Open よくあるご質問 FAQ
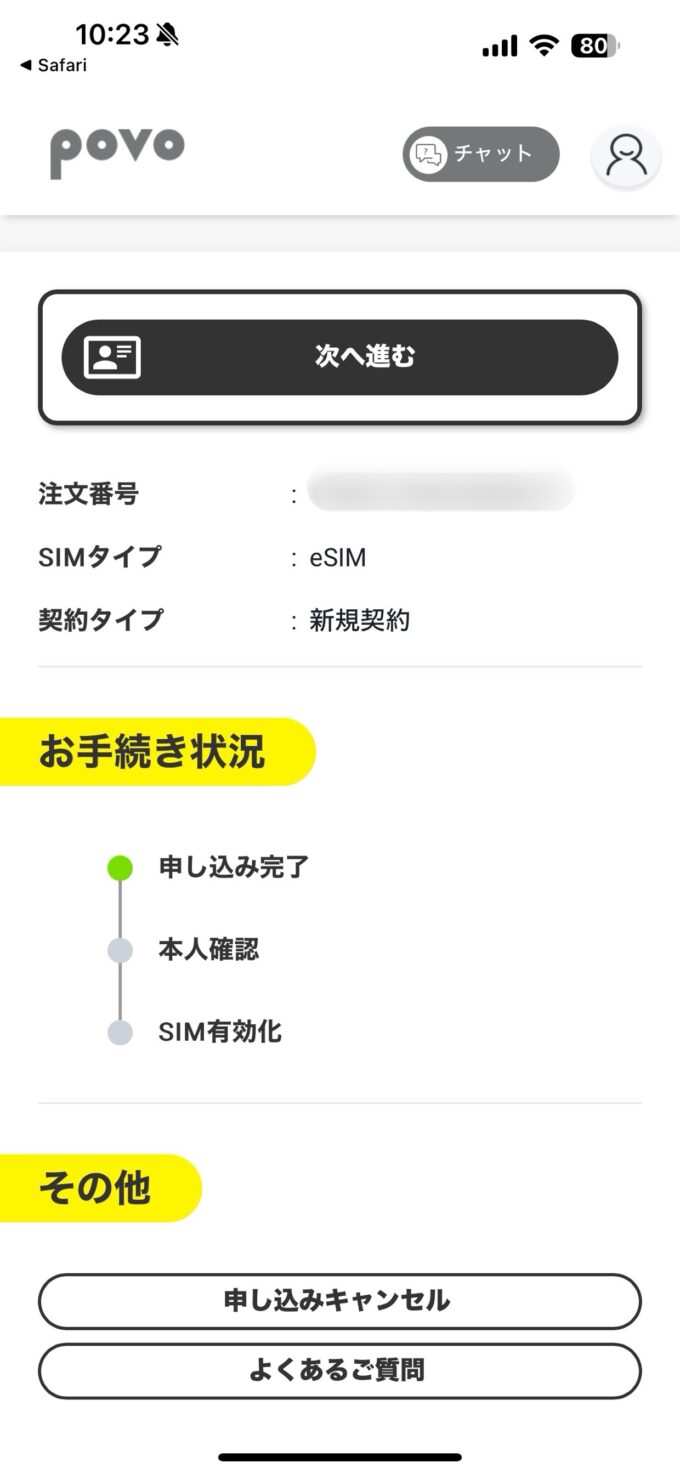The image size is (680, 1474). click(x=340, y=1370)
